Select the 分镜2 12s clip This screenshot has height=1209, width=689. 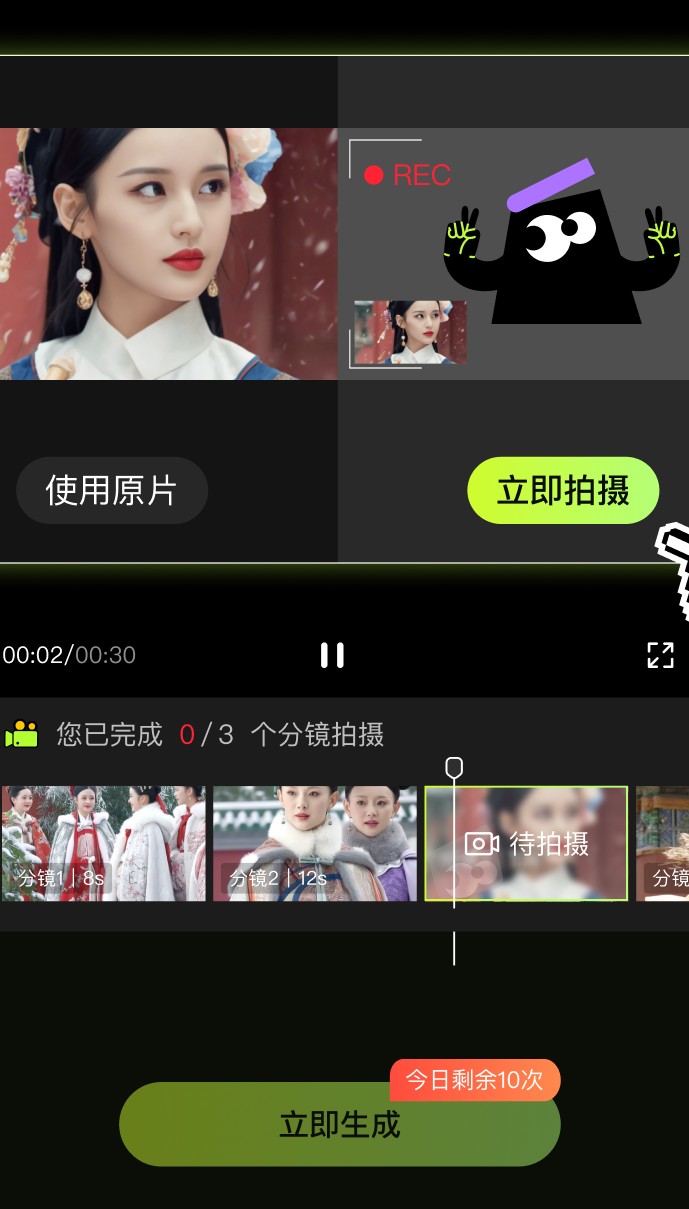coord(315,843)
